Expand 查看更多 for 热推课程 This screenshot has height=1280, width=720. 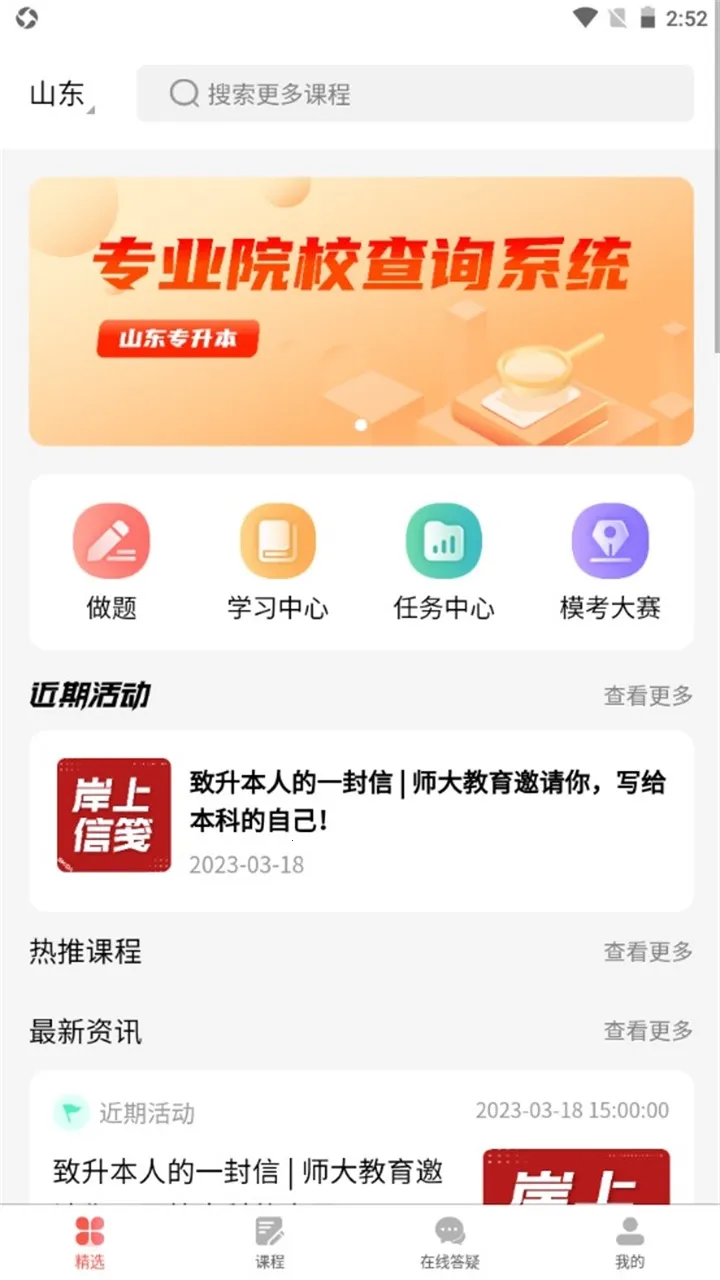click(647, 953)
